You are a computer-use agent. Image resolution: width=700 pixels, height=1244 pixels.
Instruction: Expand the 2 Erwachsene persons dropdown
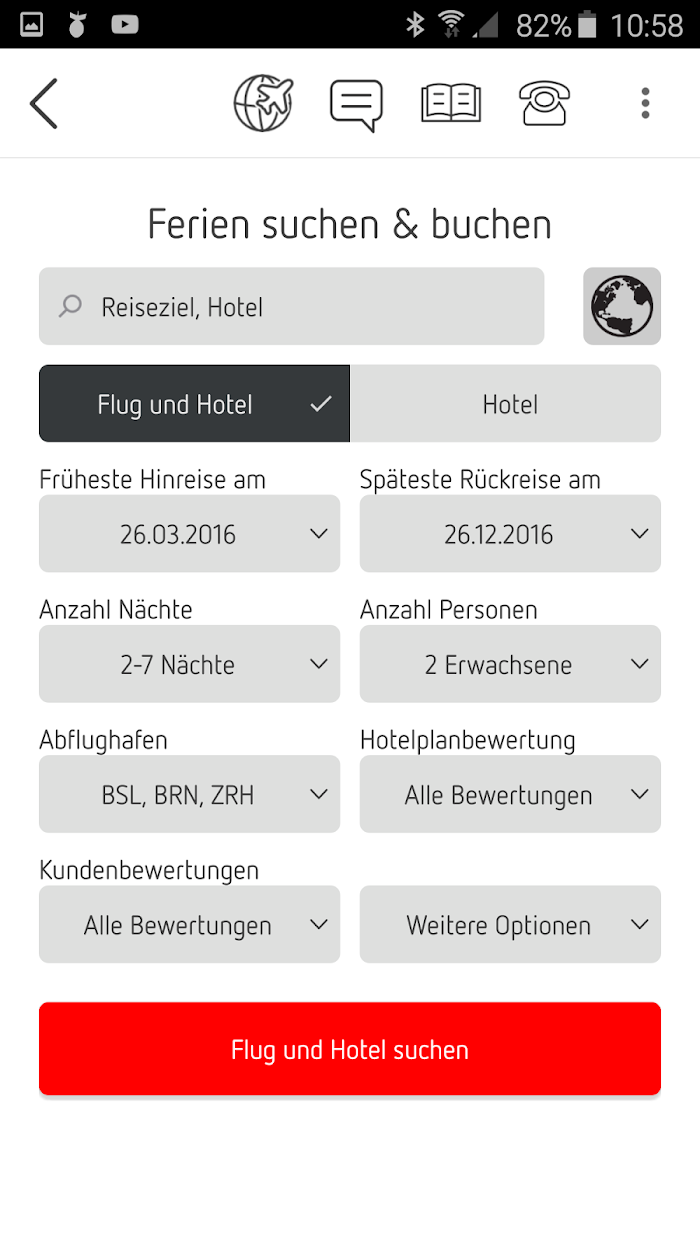click(510, 664)
